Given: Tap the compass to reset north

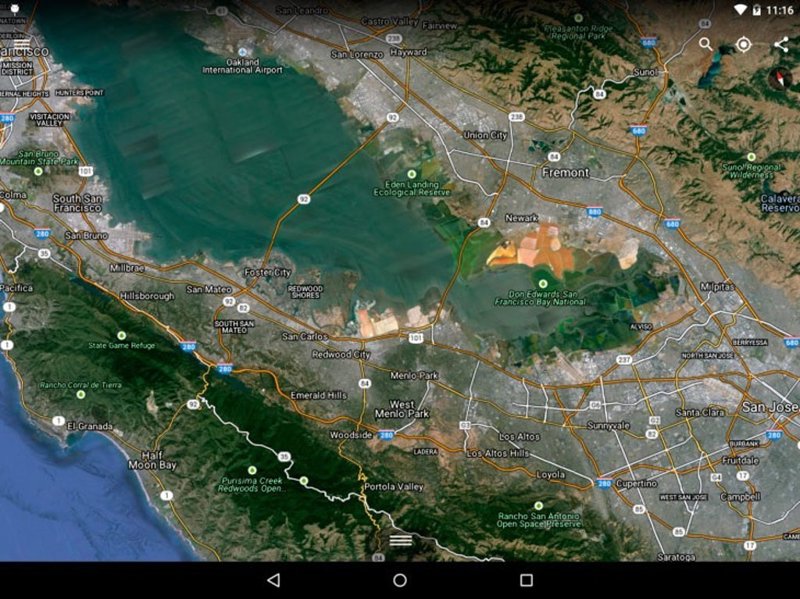Looking at the screenshot, I should [x=779, y=78].
